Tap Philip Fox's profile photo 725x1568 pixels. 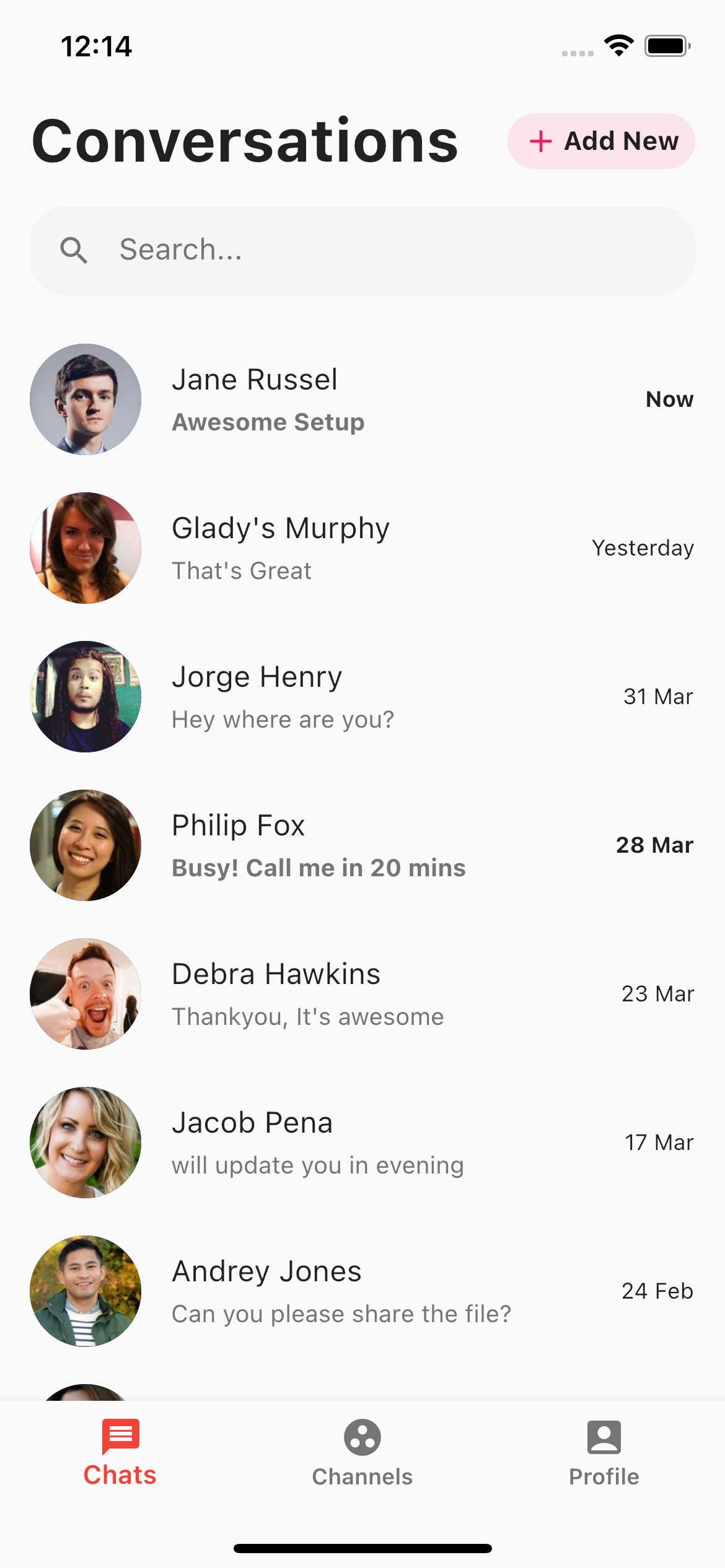(86, 845)
